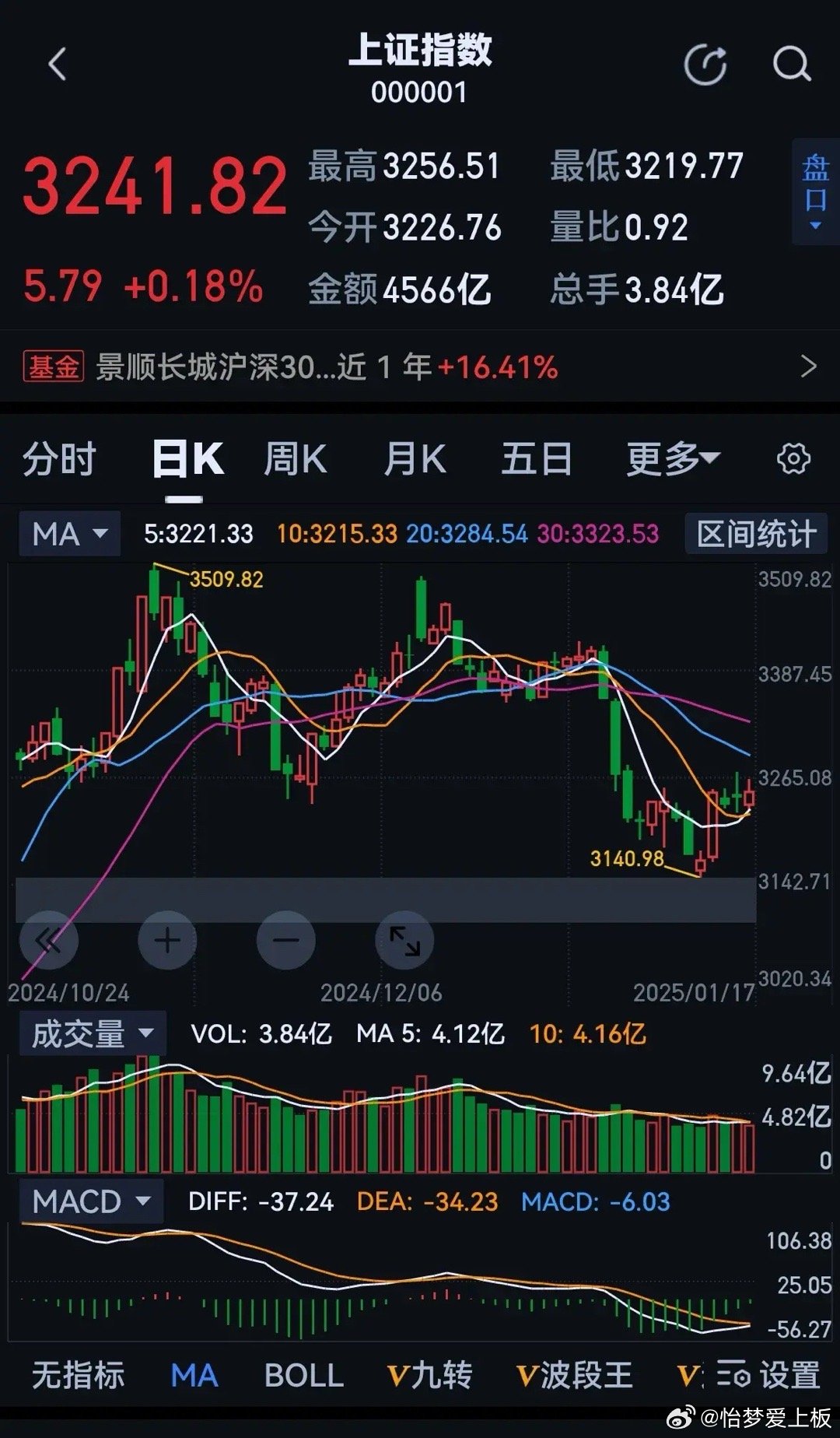This screenshot has width=840, height=1438.
Task: Open the search magnifier
Action: point(792,65)
